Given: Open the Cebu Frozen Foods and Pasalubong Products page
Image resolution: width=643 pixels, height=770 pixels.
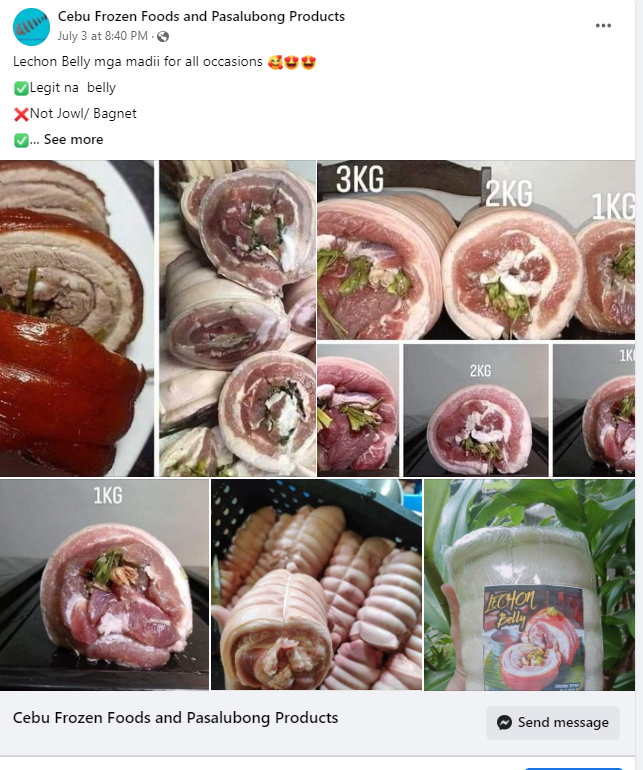Looking at the screenshot, I should (201, 16).
